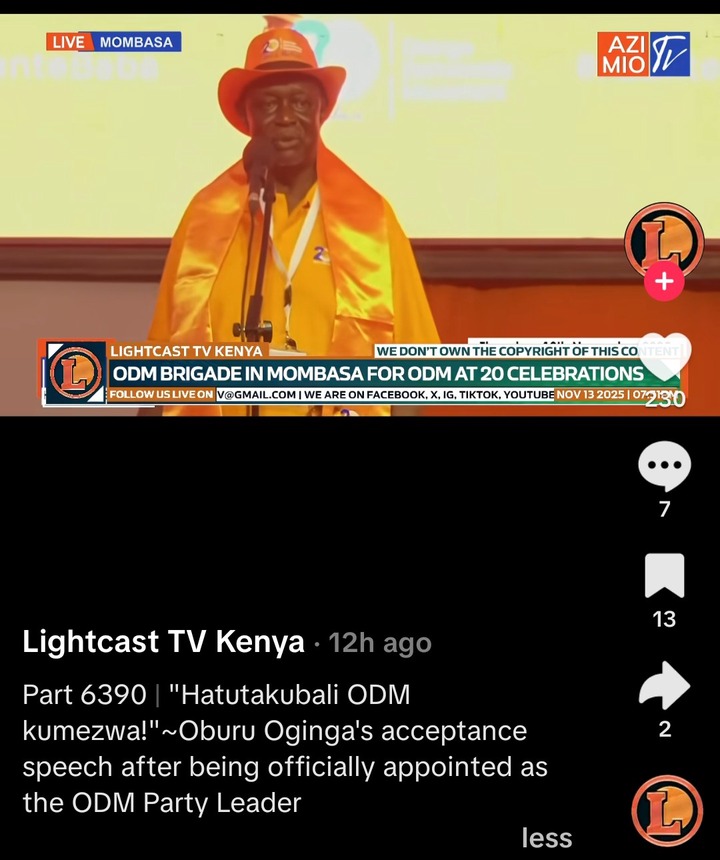Viewport: 720px width, 860px height.
Task: Bookmark this video to favorites
Action: pyautogui.click(x=664, y=575)
